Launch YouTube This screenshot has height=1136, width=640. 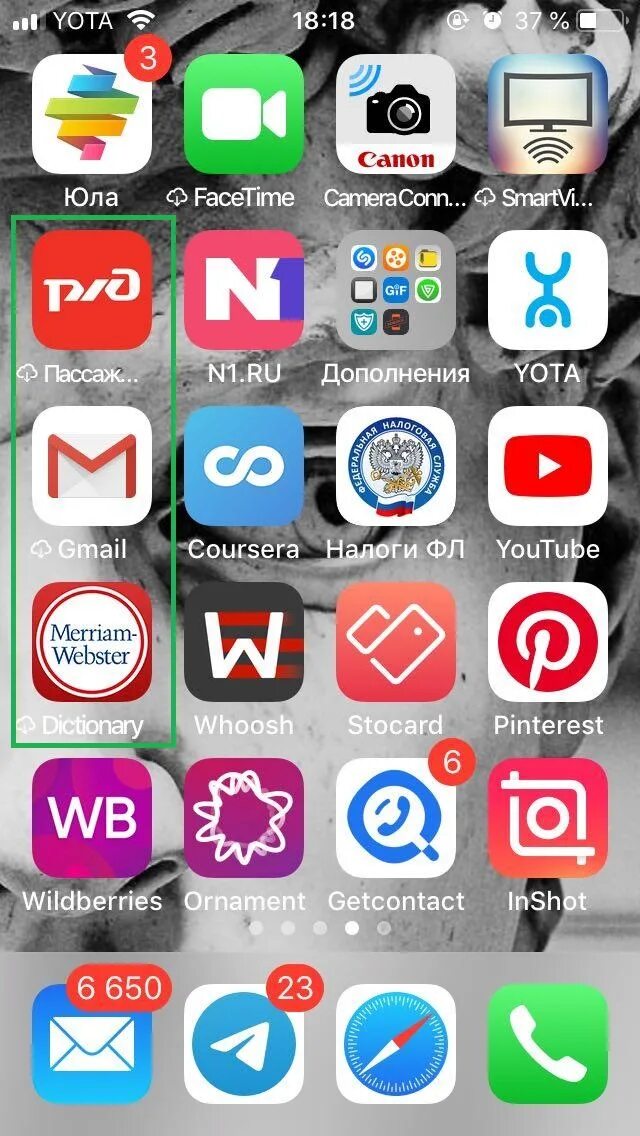548,466
